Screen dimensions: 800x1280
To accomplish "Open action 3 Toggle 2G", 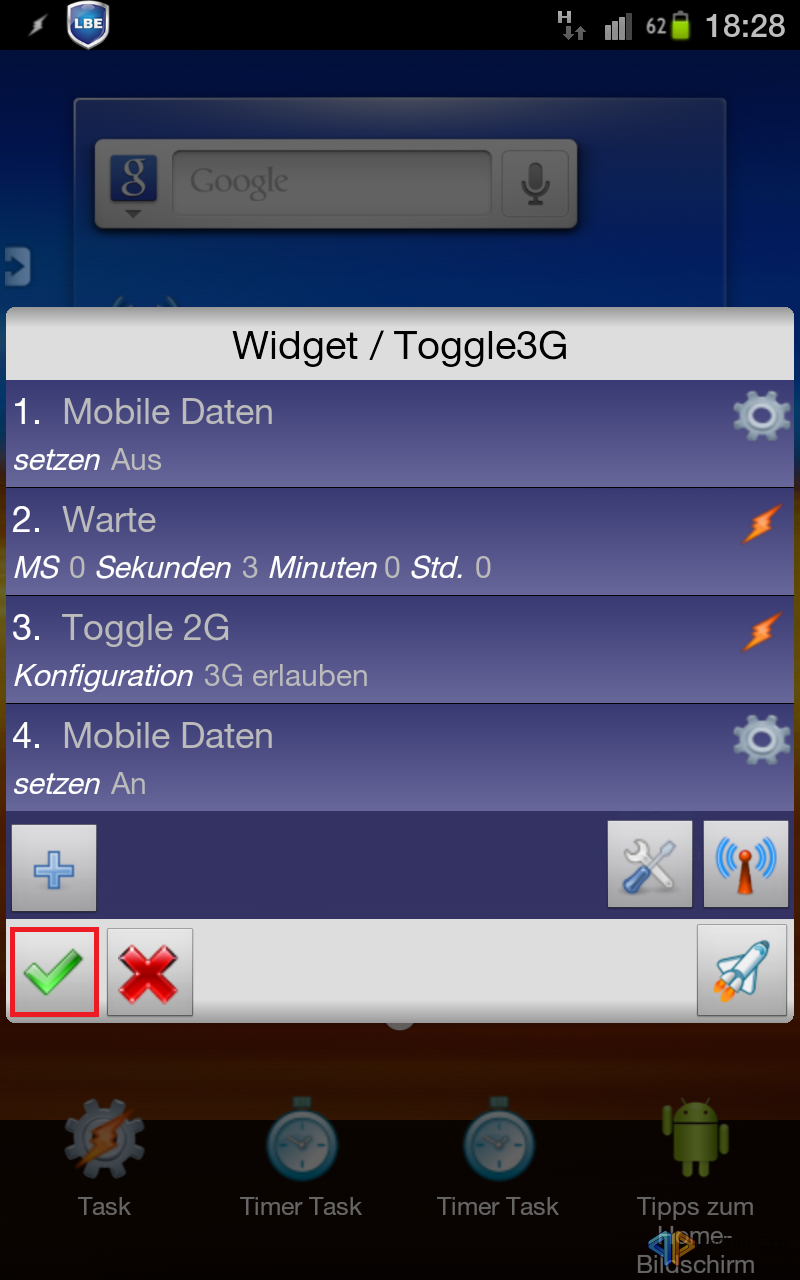I will [400, 650].
